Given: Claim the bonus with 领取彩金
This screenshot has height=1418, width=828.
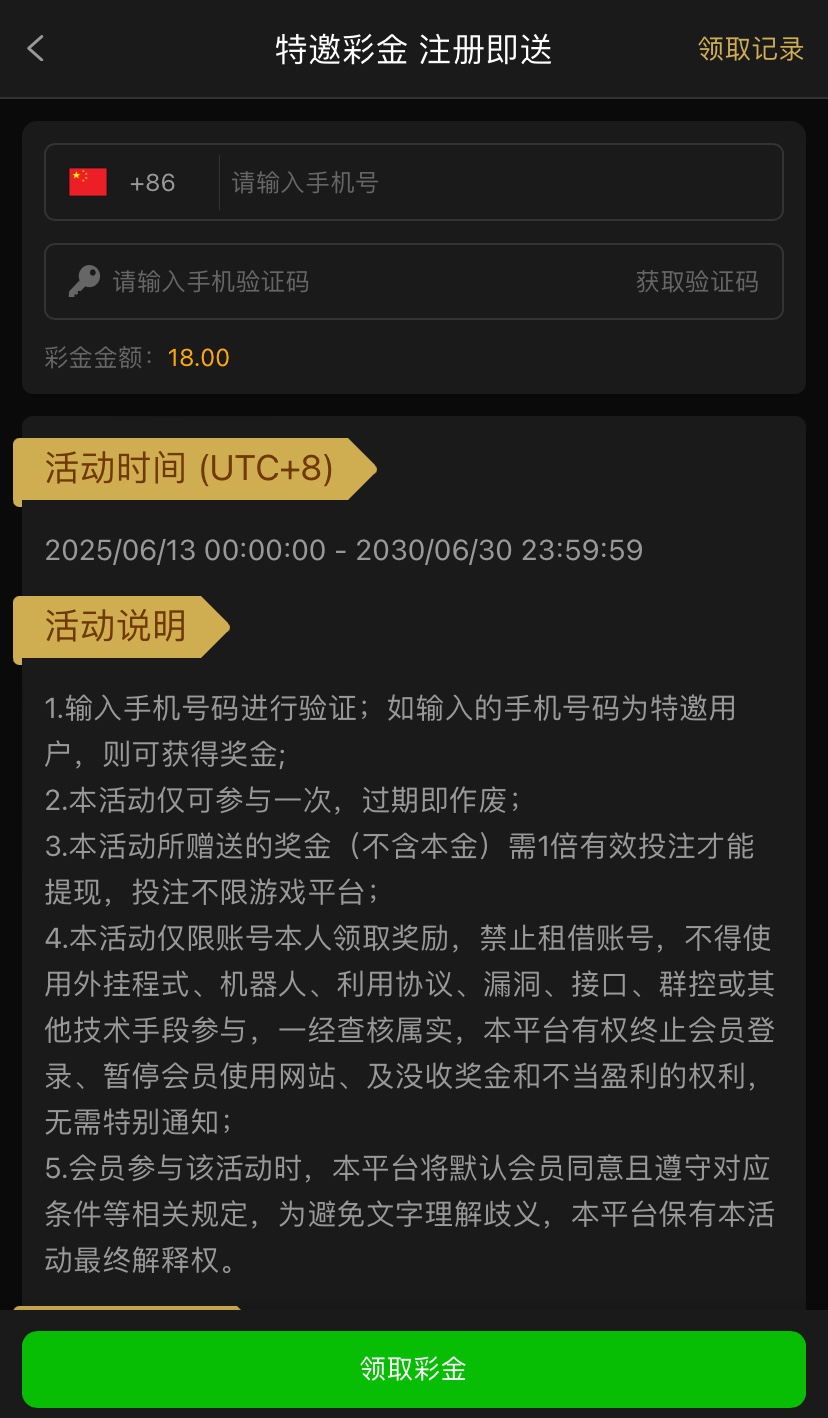Looking at the screenshot, I should pyautogui.click(x=414, y=1369).
